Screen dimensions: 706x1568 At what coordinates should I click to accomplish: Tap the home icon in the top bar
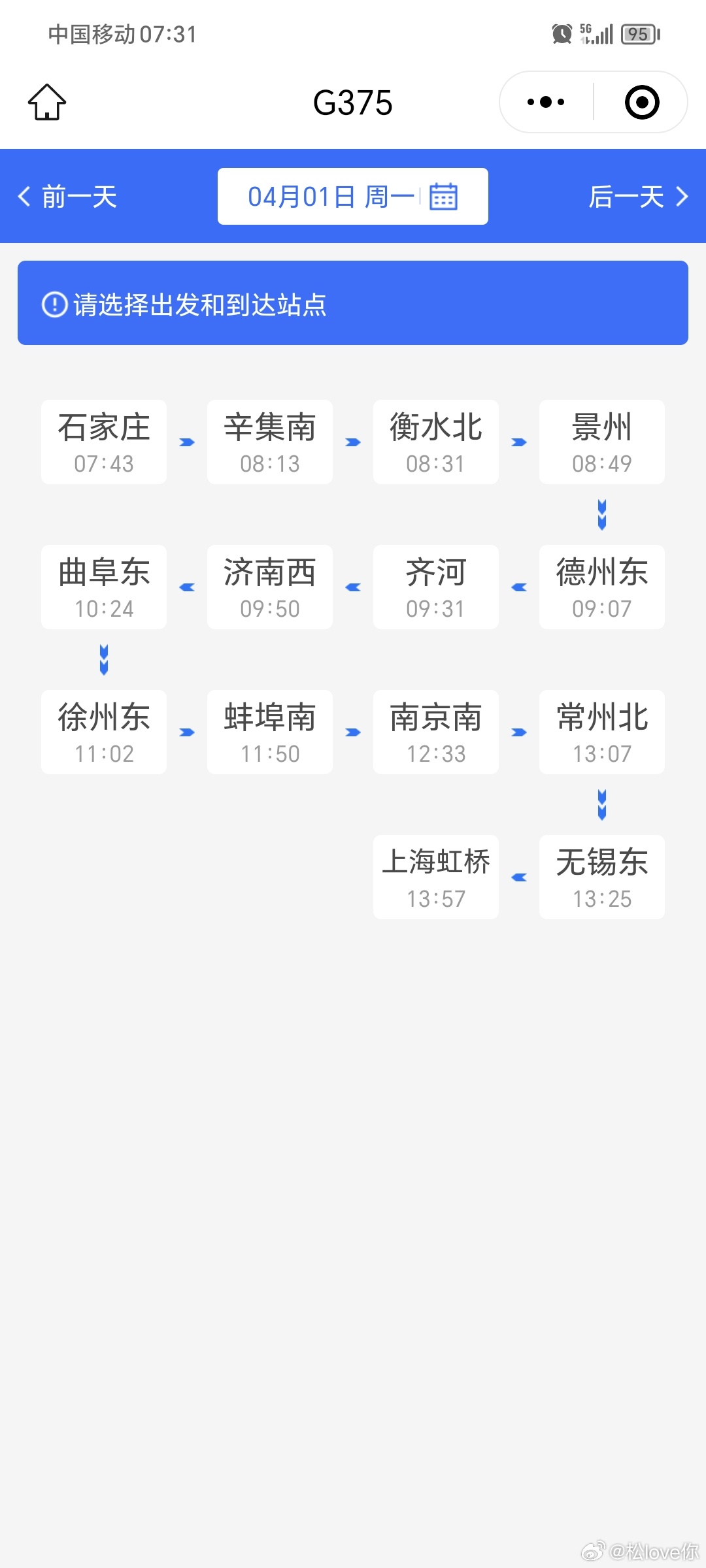coord(48,102)
